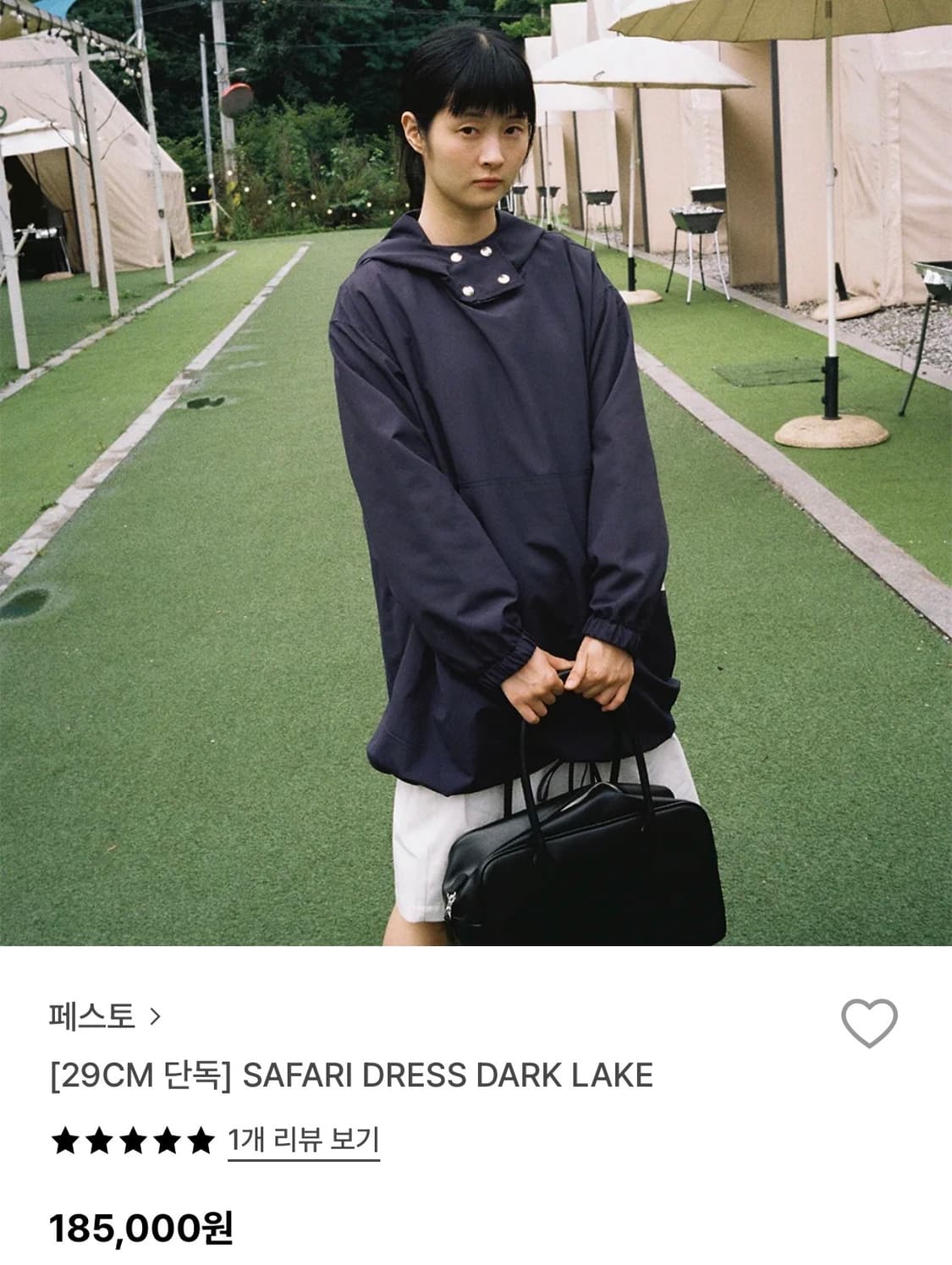Click the review count 1개

pyautogui.click(x=246, y=1140)
